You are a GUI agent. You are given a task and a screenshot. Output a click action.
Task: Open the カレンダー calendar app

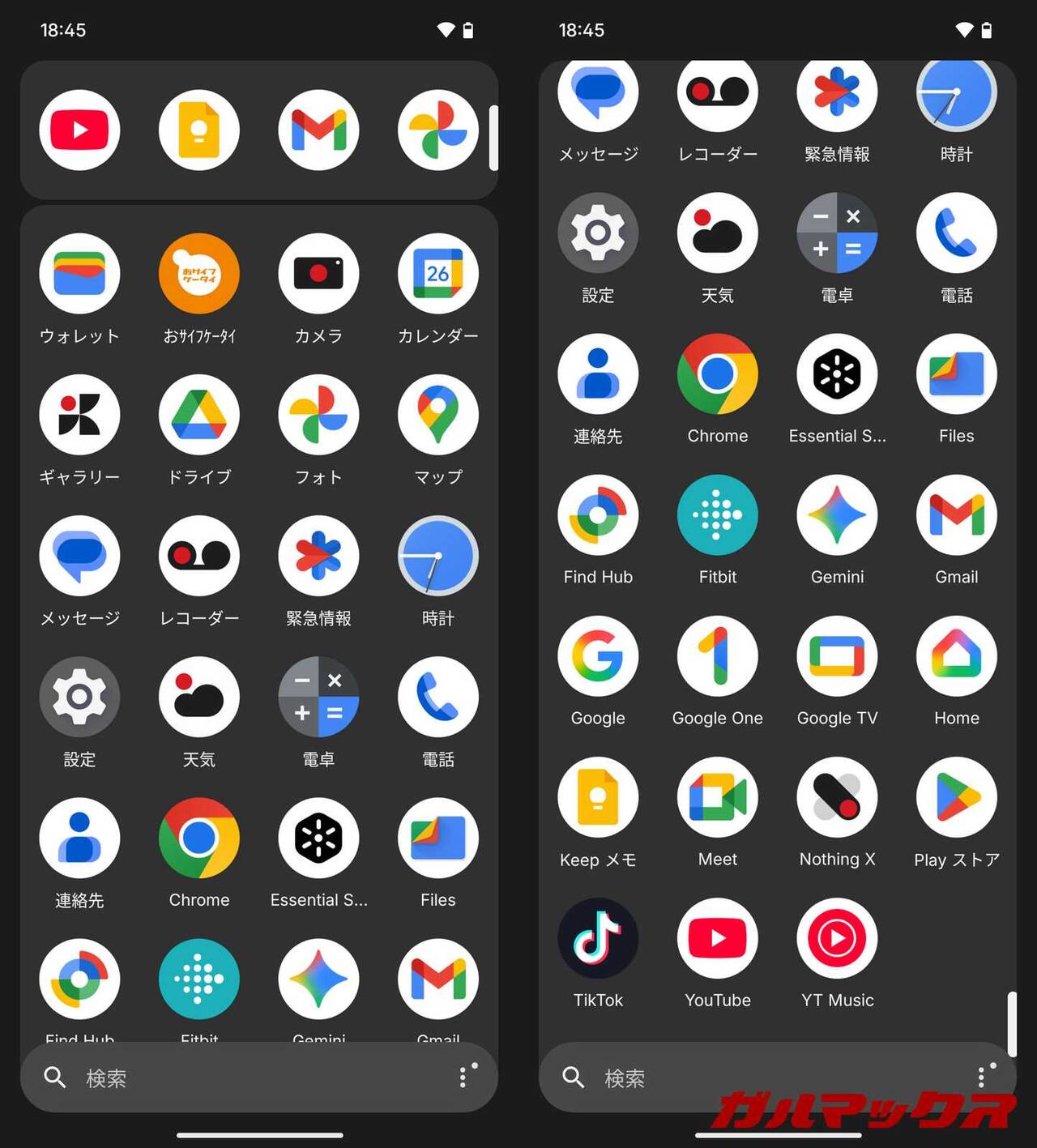(438, 275)
